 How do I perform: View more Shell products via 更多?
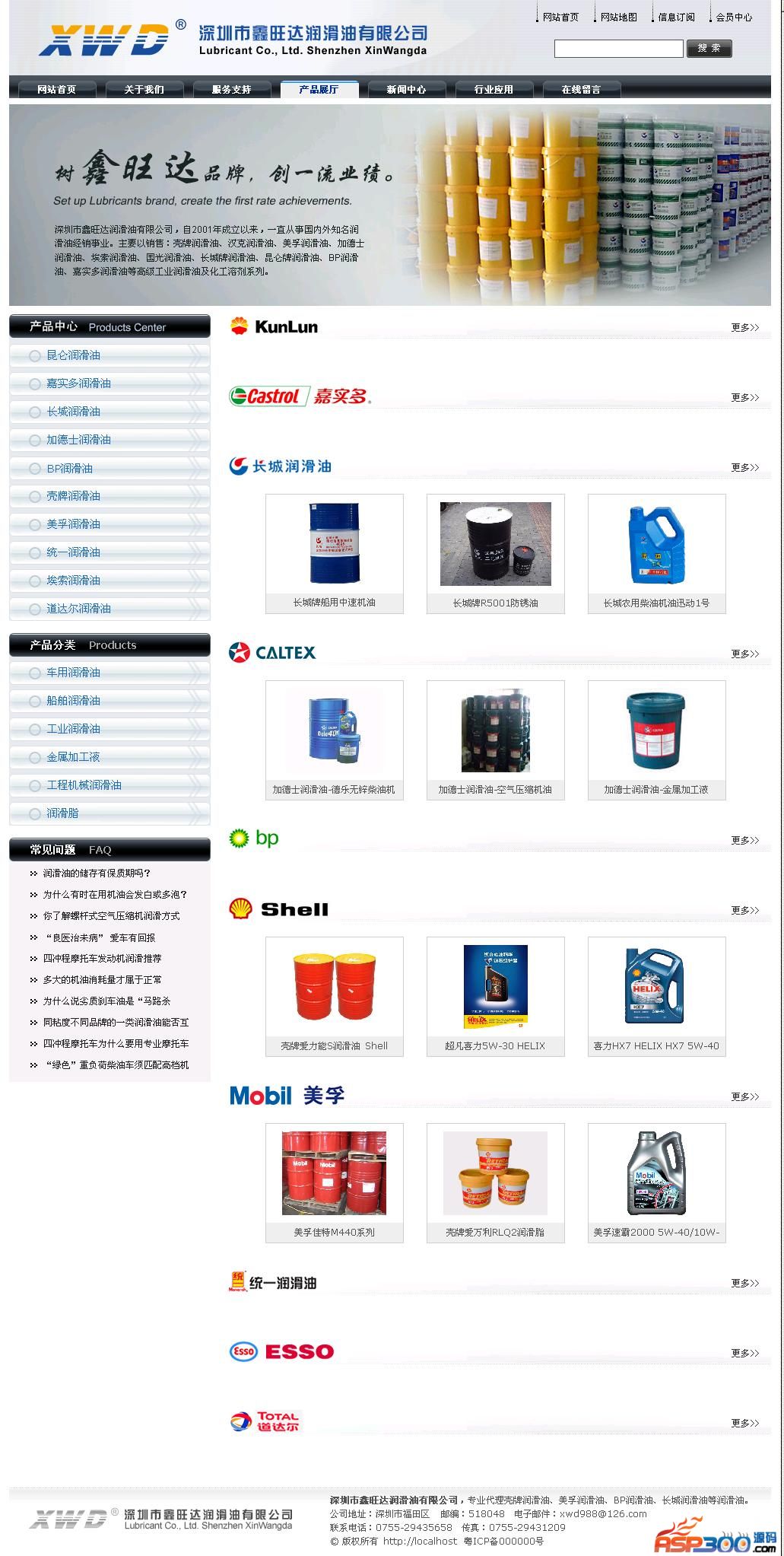(744, 911)
